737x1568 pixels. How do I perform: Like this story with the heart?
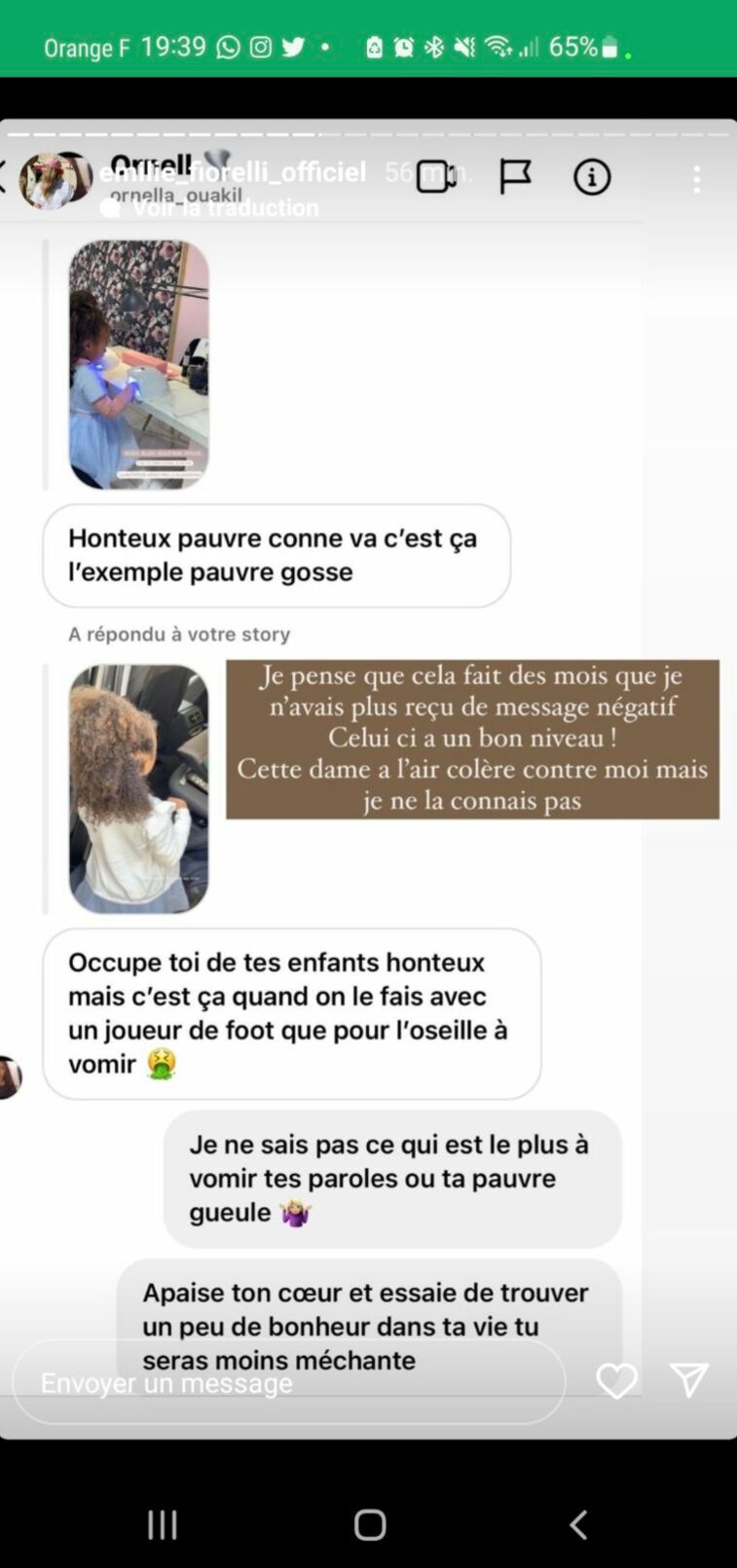click(616, 1380)
